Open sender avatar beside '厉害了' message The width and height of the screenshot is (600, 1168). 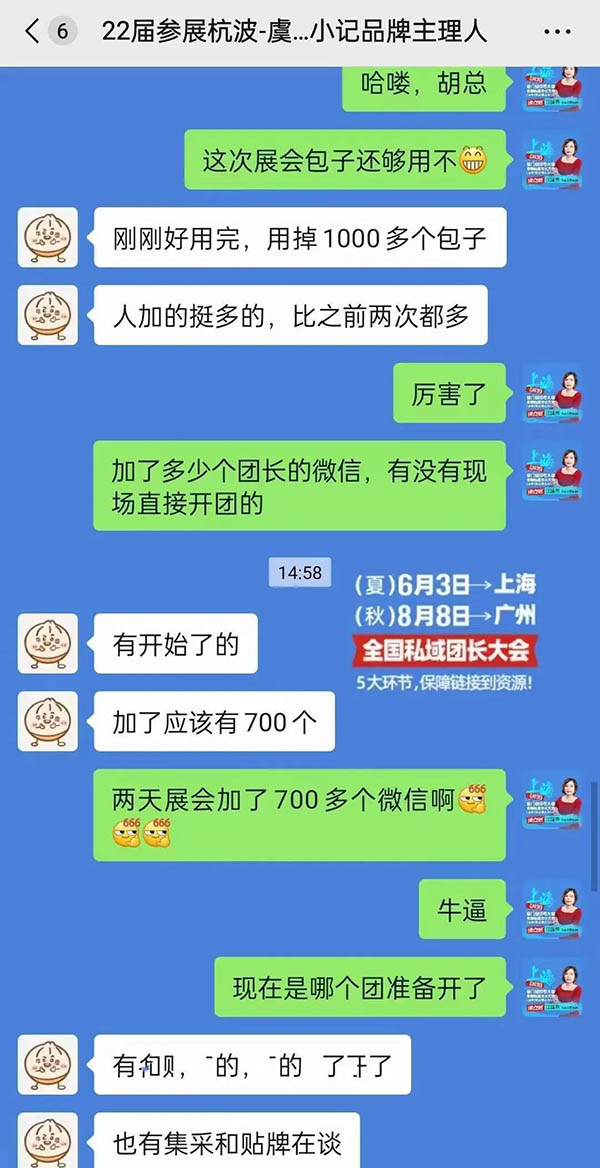552,394
